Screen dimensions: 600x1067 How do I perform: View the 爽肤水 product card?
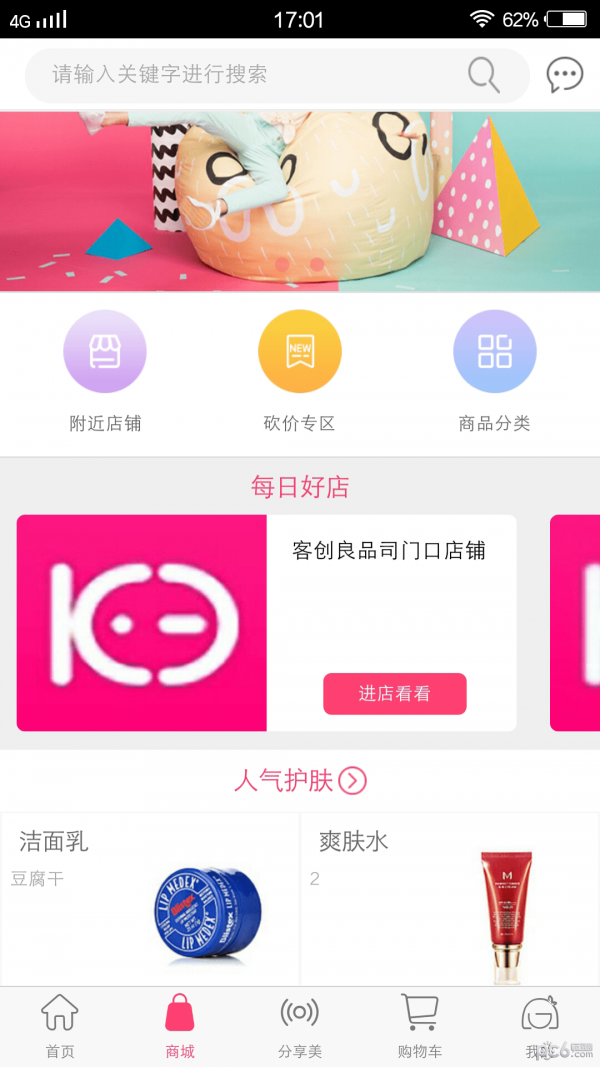[450, 898]
